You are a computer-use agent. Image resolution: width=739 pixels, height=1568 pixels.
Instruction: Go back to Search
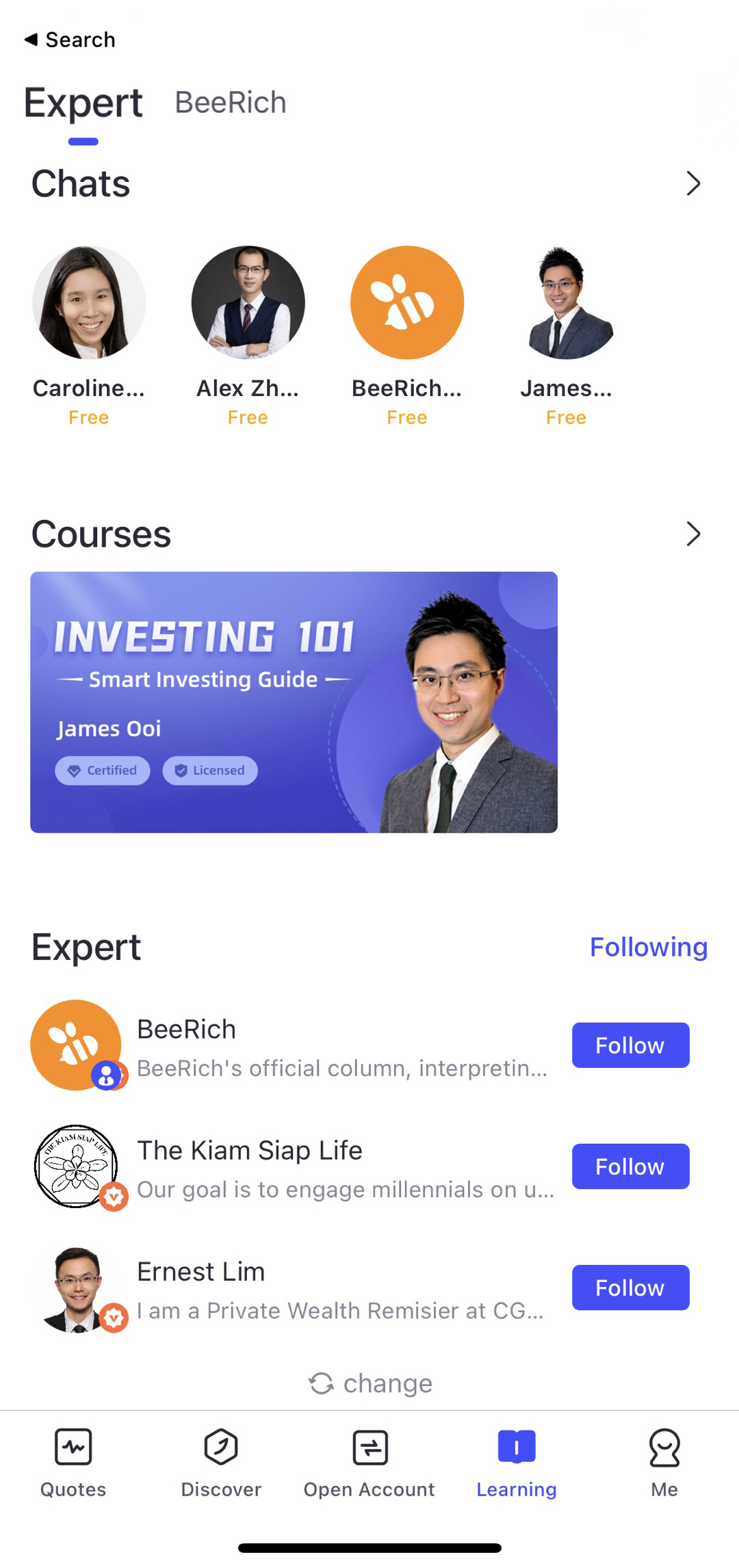tap(69, 40)
